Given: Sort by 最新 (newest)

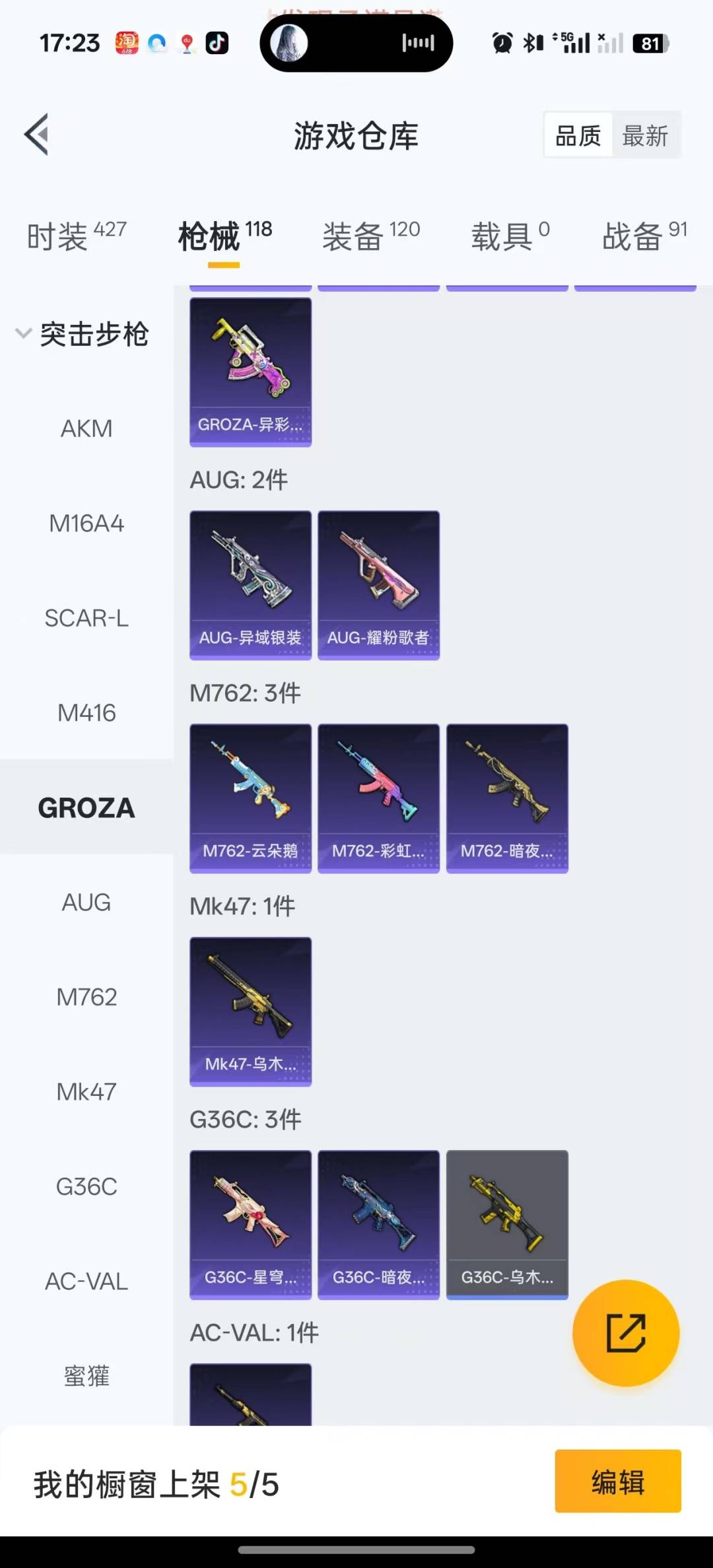Looking at the screenshot, I should (645, 136).
